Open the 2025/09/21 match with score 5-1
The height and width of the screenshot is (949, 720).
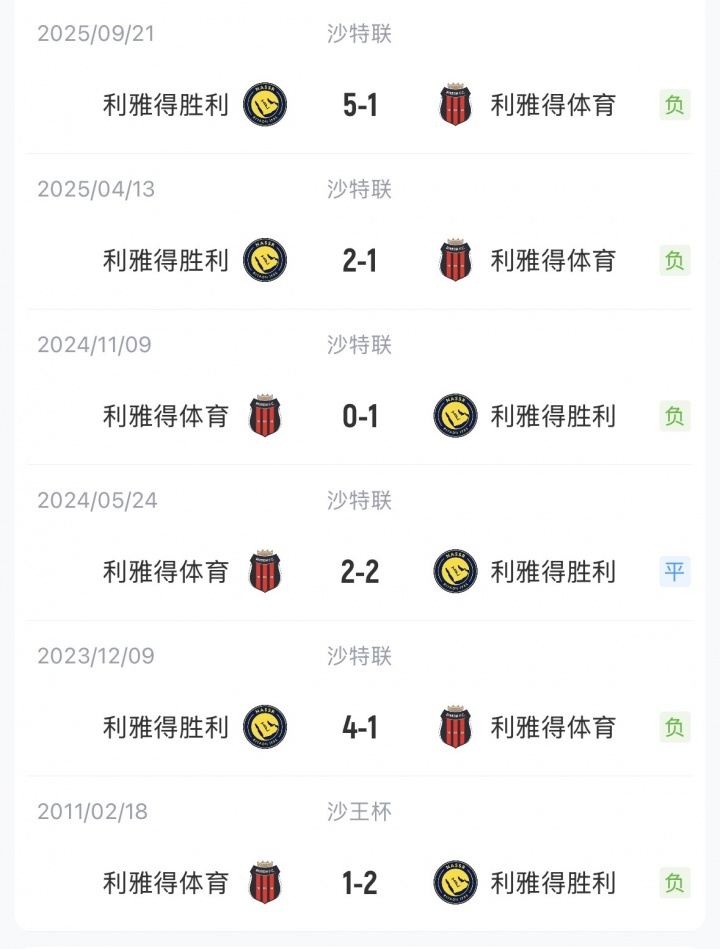click(360, 104)
